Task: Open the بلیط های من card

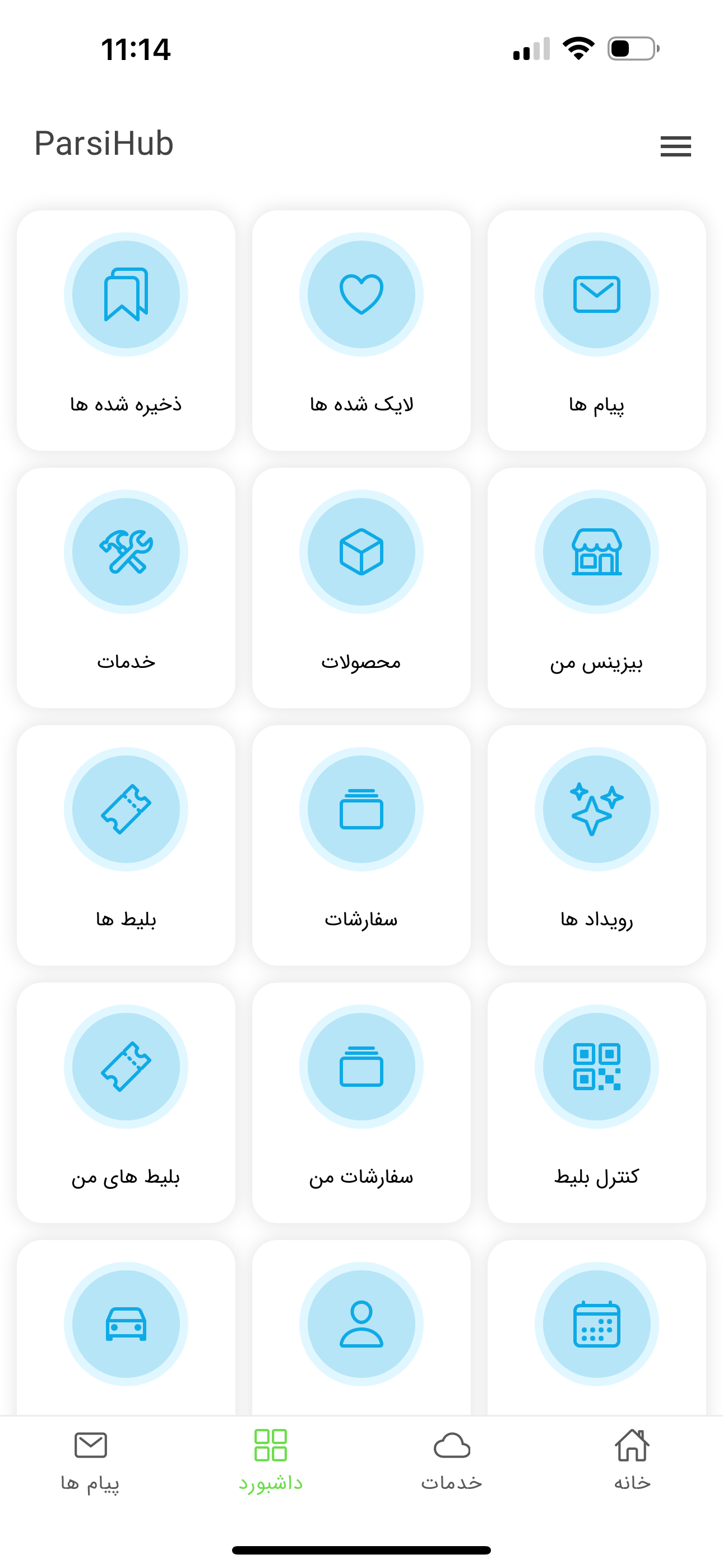Action: point(126,1103)
